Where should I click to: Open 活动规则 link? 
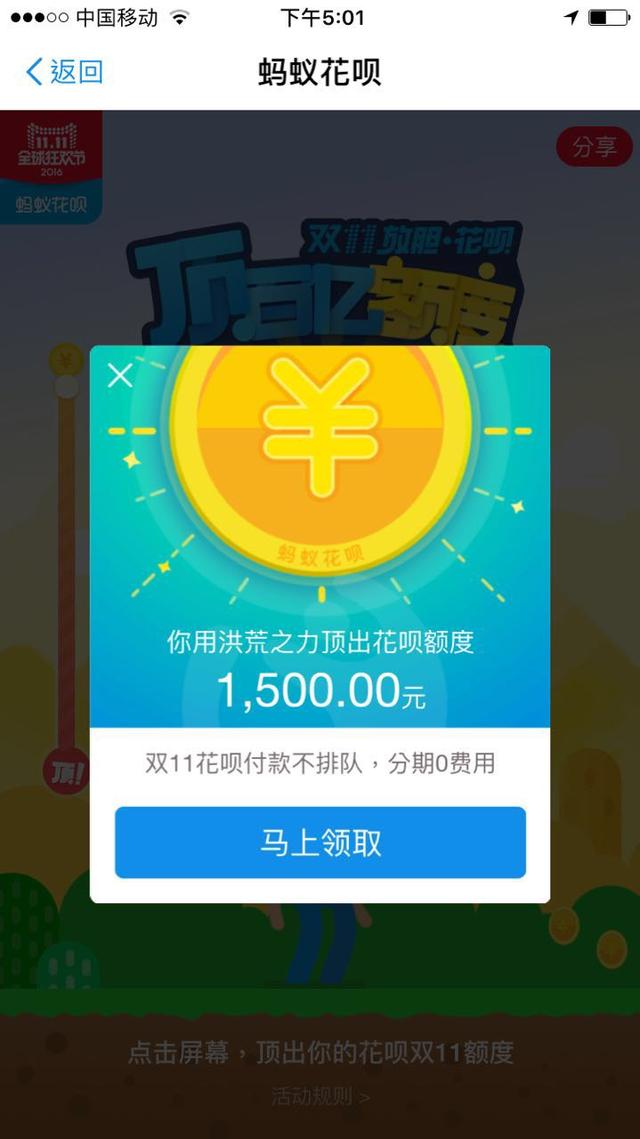[320, 1096]
